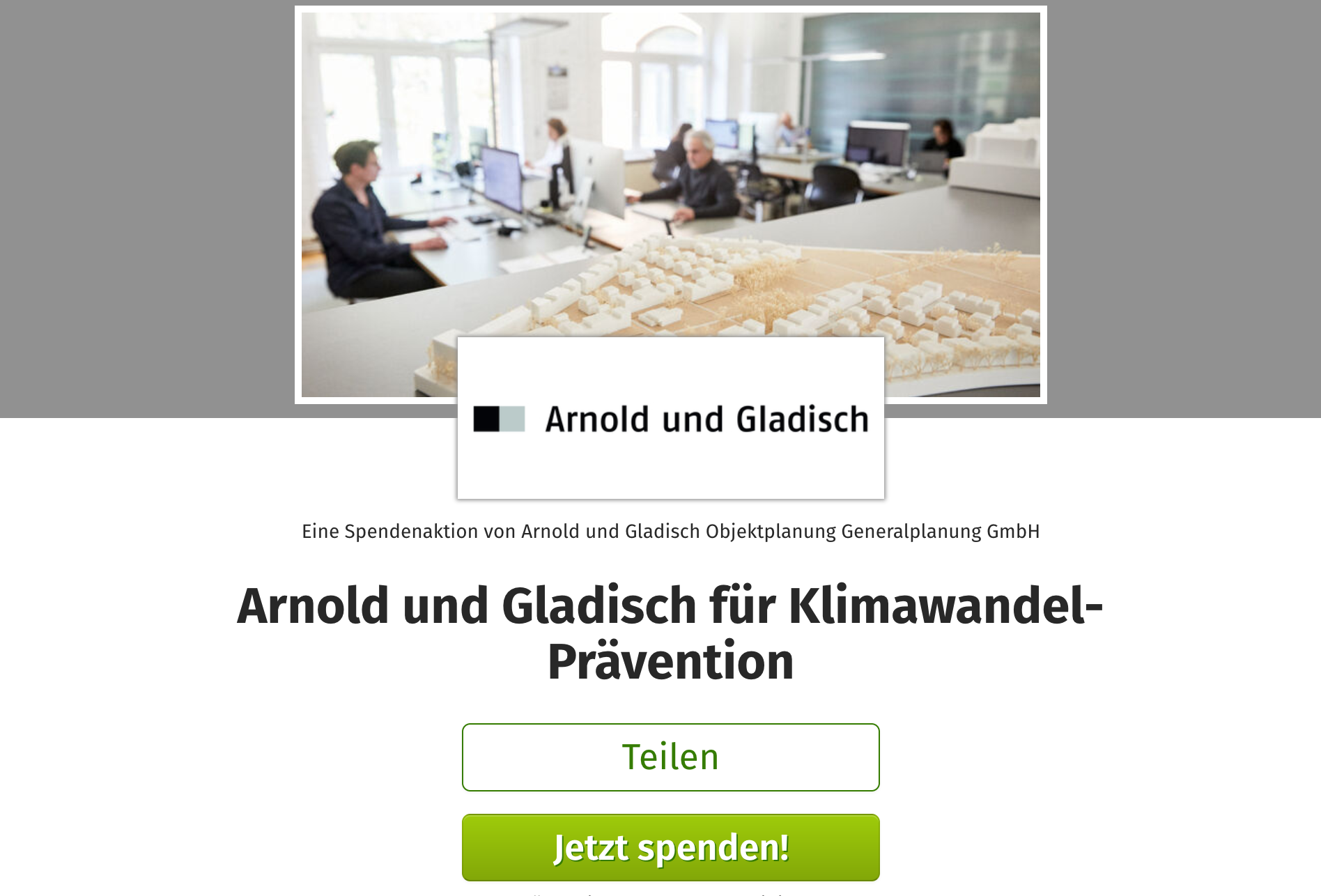Donate via Jetzt spenden! button
This screenshot has width=1321, height=896.
[x=670, y=847]
